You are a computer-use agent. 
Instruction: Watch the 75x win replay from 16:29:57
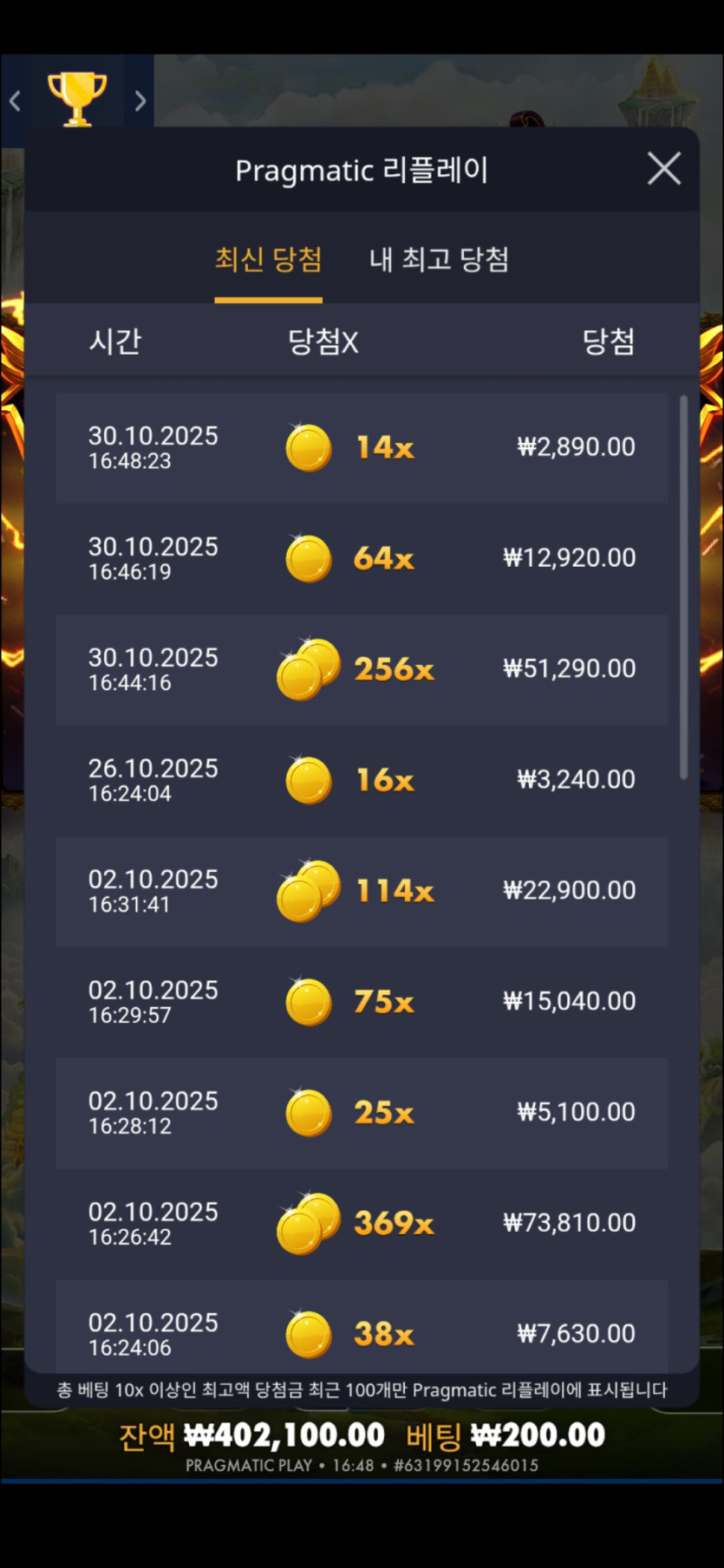tap(362, 1002)
